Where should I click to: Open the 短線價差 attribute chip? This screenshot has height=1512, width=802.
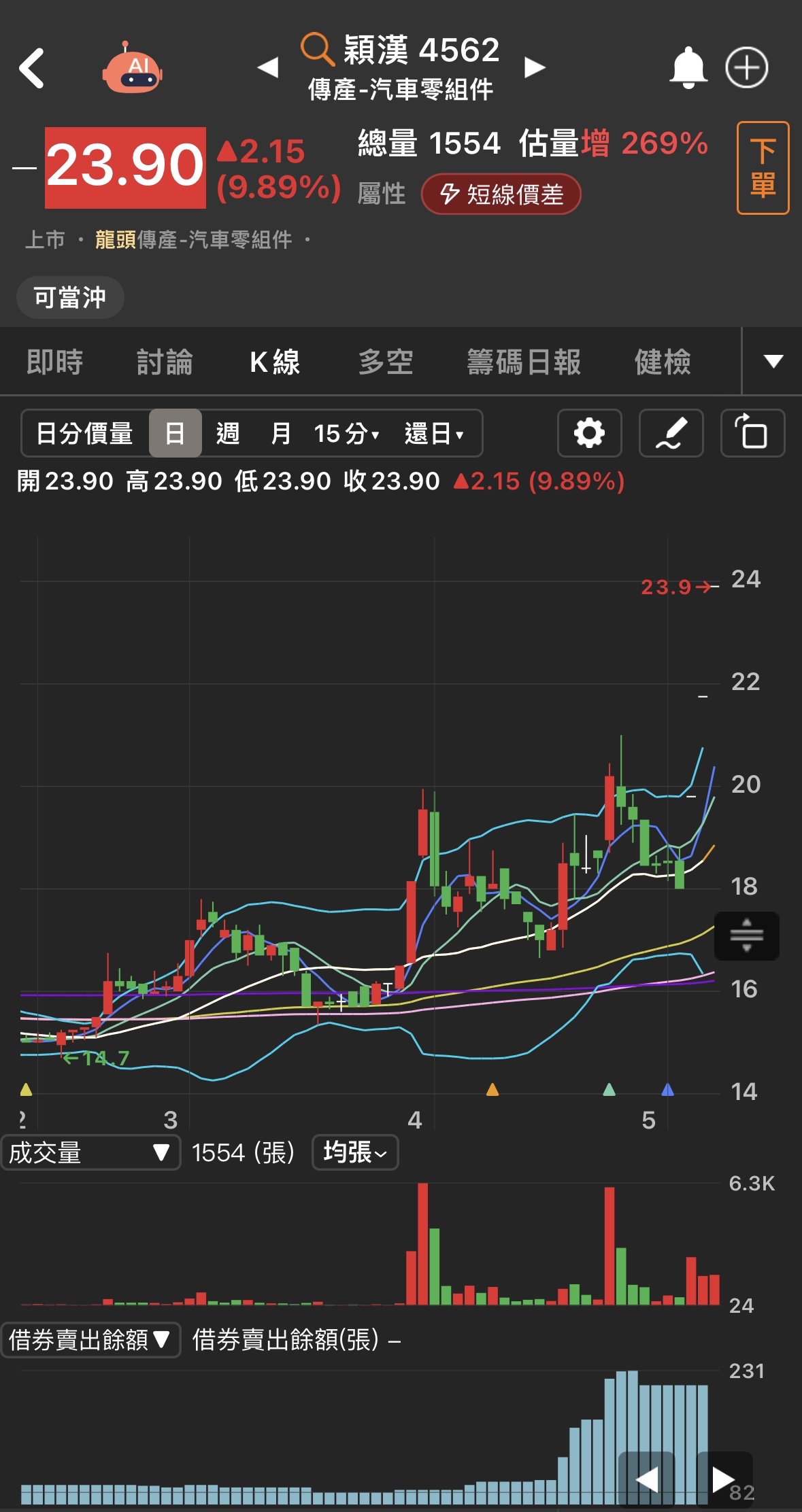[501, 194]
